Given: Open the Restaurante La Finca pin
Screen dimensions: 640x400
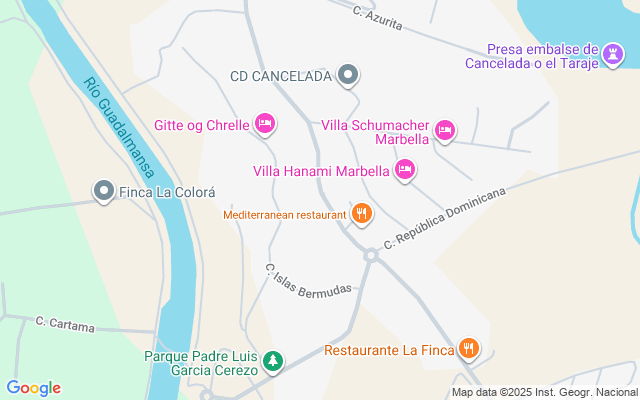Looking at the screenshot, I should pyautogui.click(x=469, y=349).
